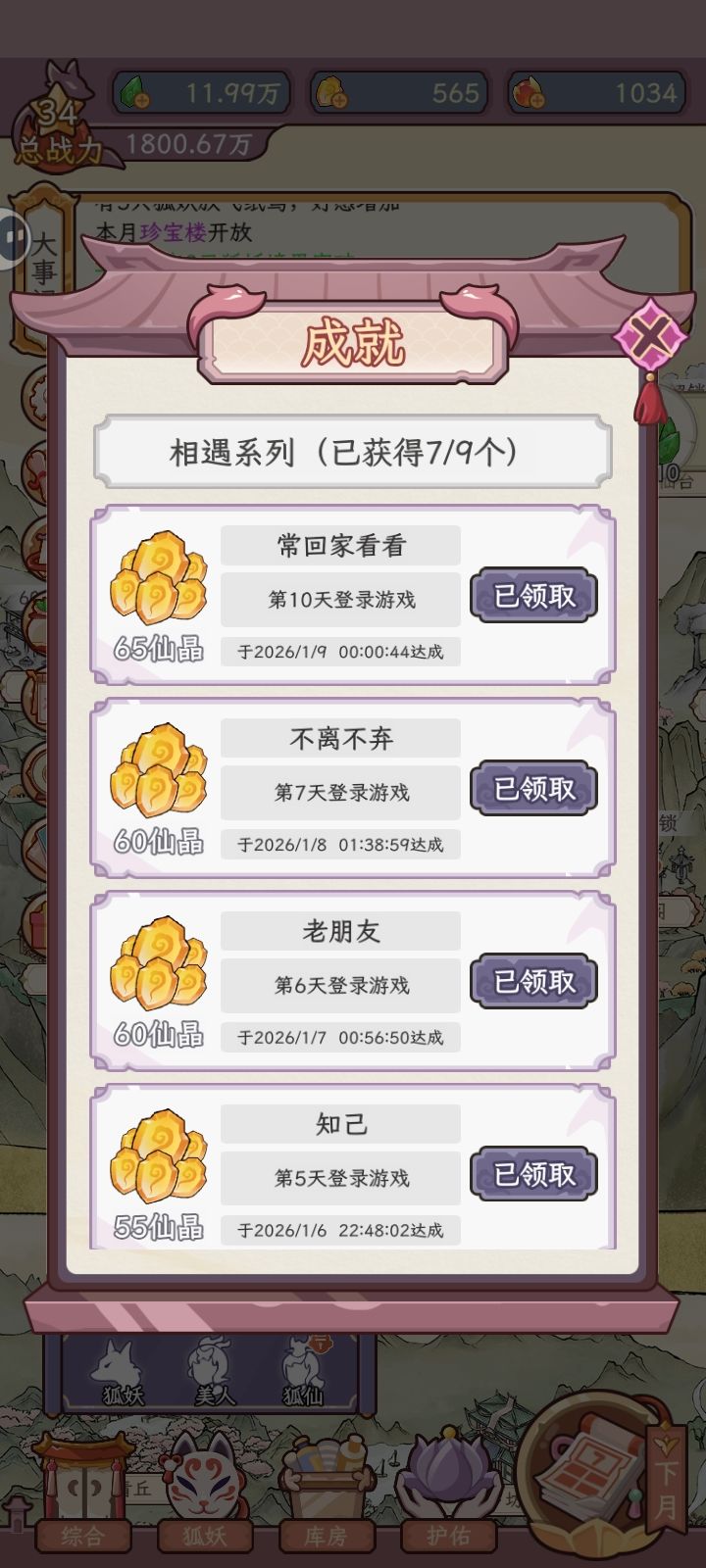This screenshot has height=1568, width=706.
Task: Tap the level 34 fox avatar
Action: point(54,108)
